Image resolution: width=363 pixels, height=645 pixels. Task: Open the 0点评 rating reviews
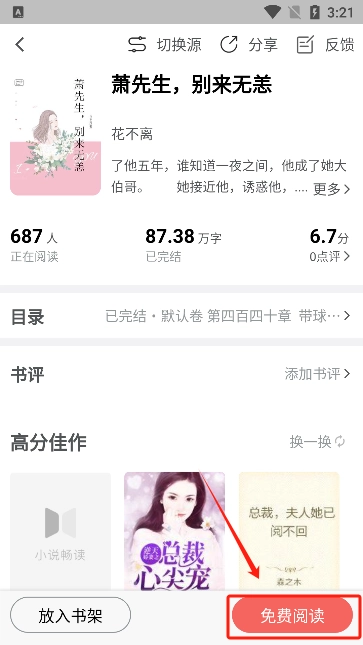pyautogui.click(x=330, y=256)
